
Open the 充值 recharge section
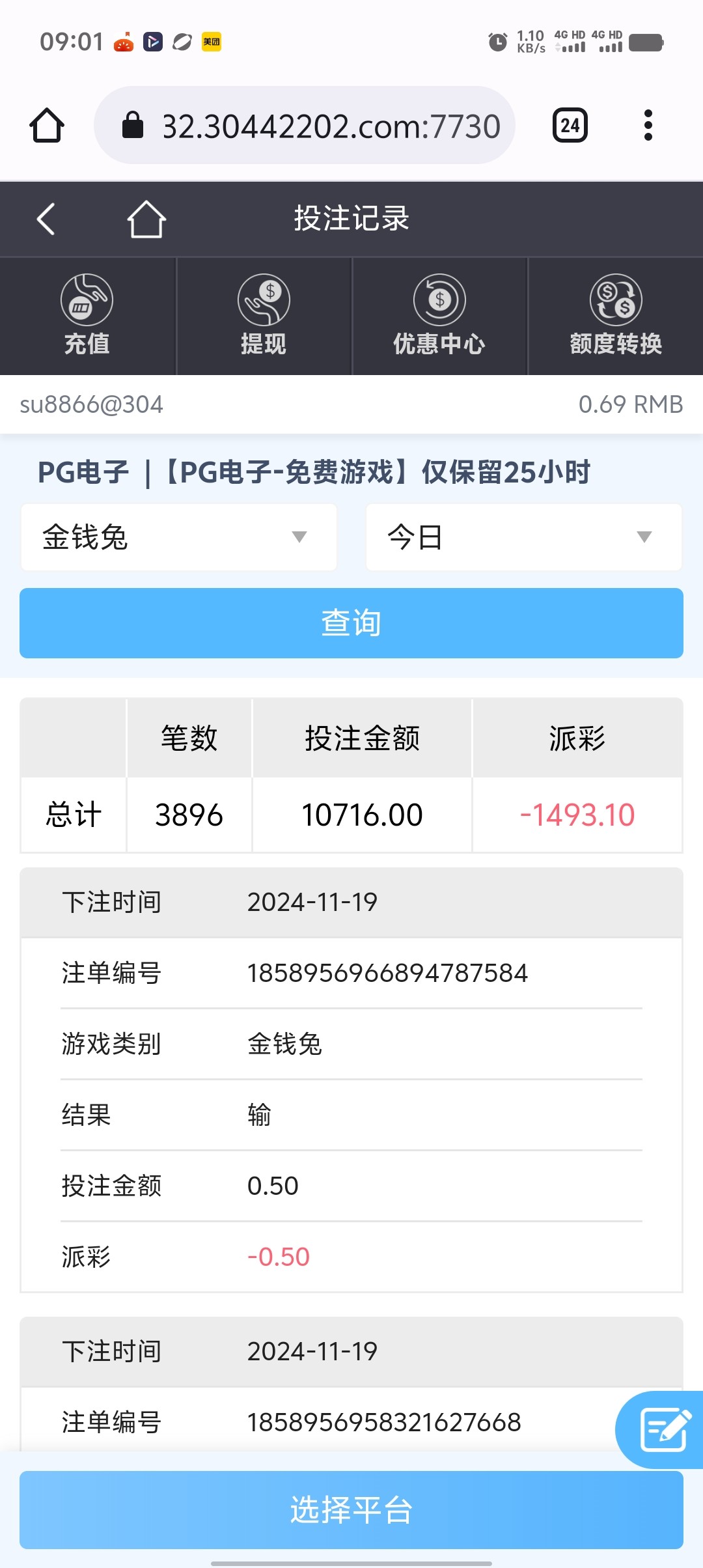coord(87,316)
